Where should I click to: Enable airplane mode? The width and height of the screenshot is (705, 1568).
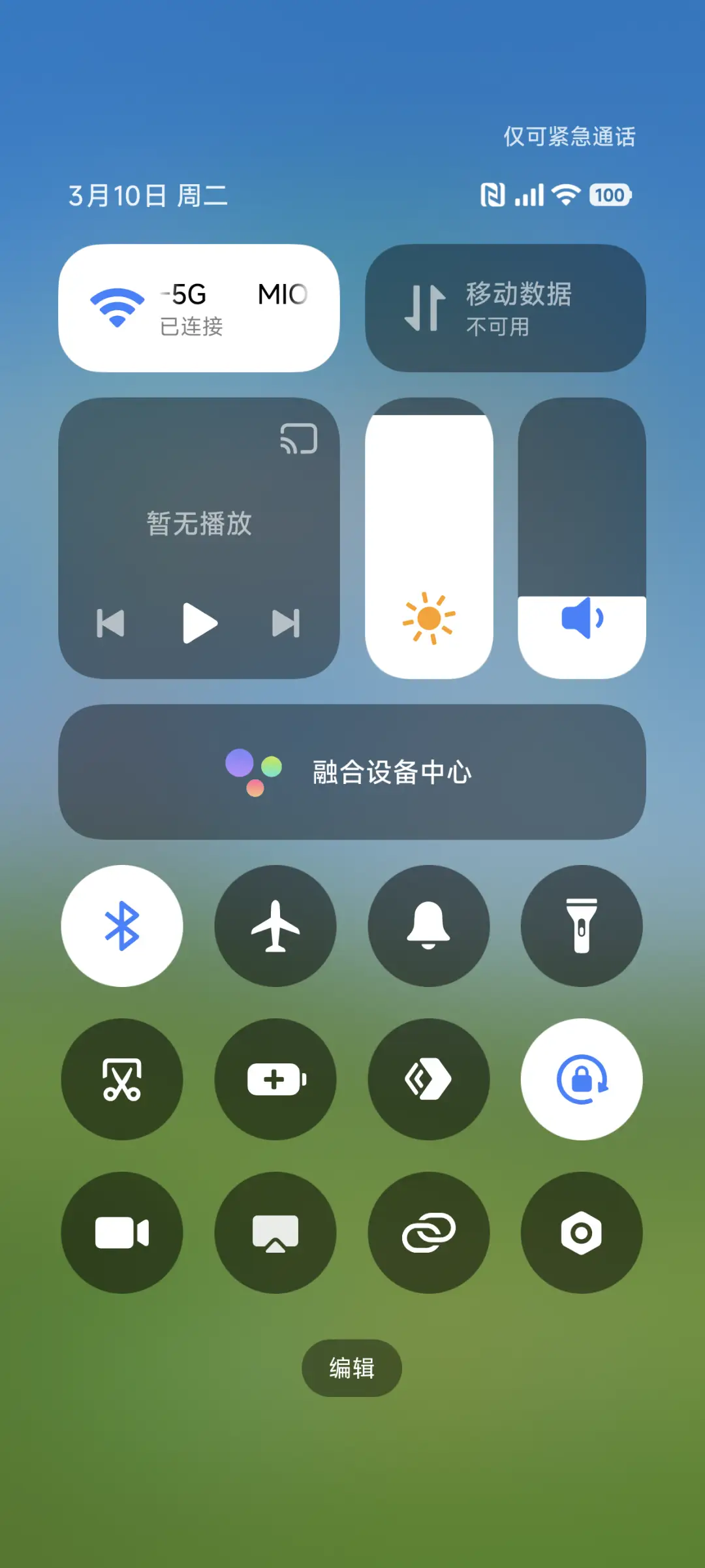(x=275, y=927)
